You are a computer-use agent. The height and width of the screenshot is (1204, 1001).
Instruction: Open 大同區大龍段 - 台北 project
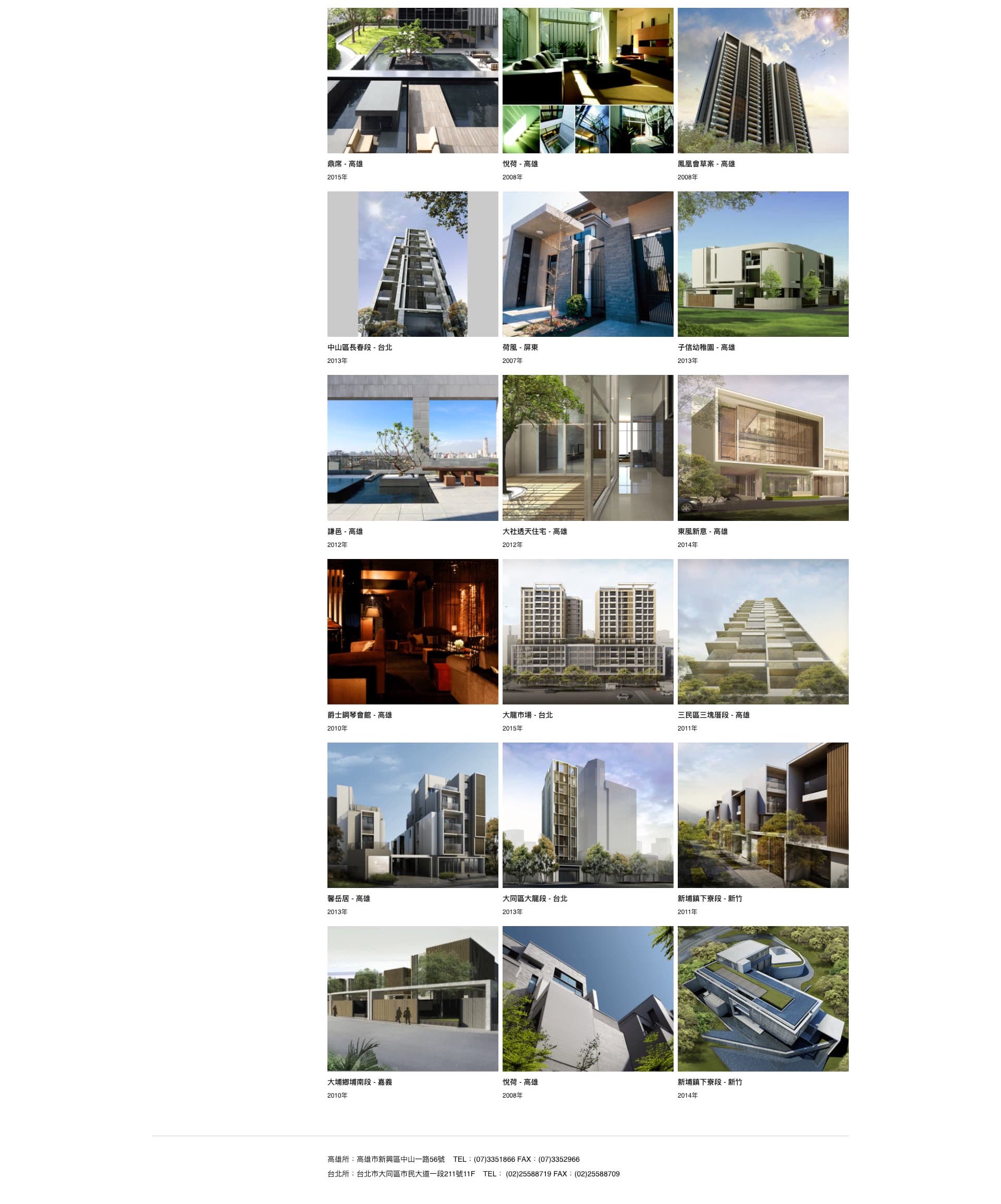588,814
